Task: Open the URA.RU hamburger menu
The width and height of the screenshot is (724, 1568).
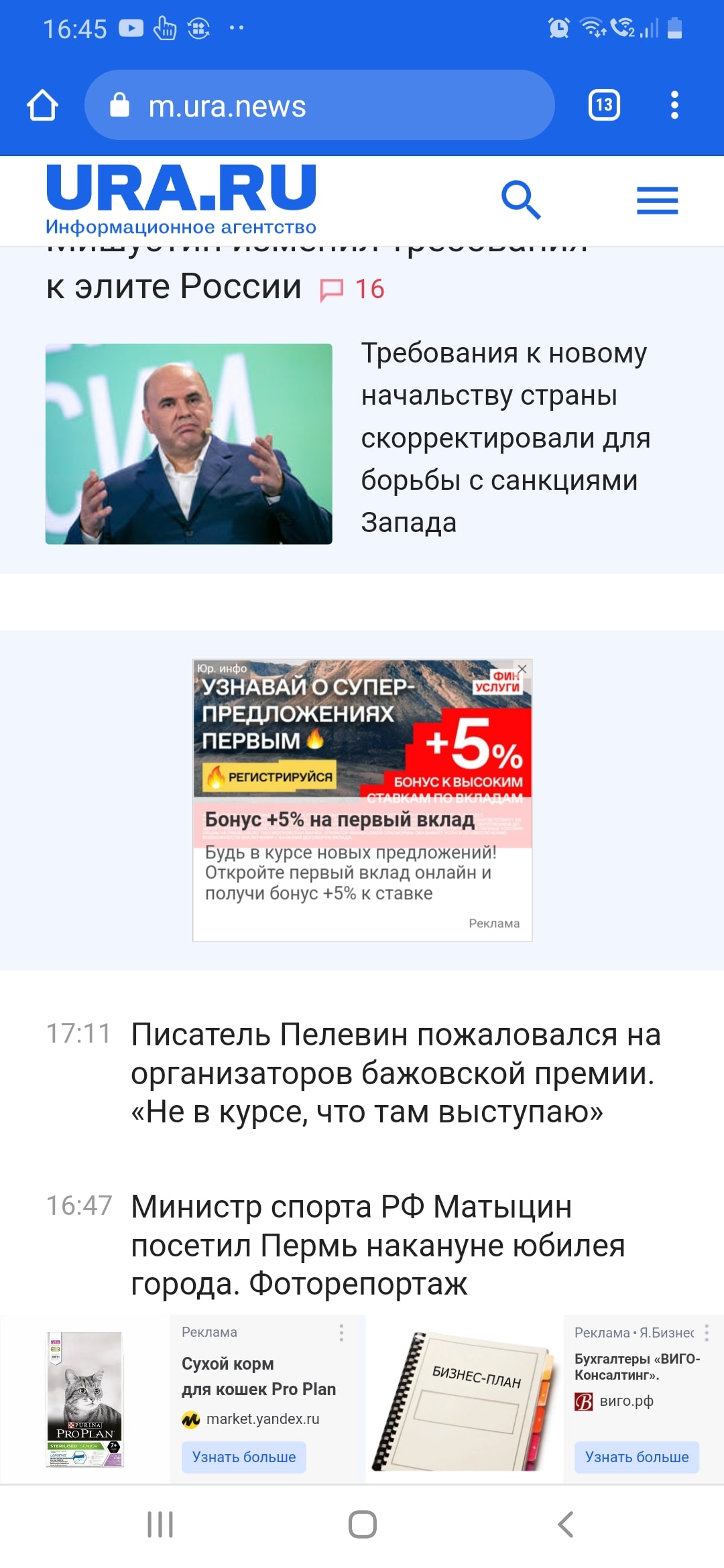Action: [657, 200]
